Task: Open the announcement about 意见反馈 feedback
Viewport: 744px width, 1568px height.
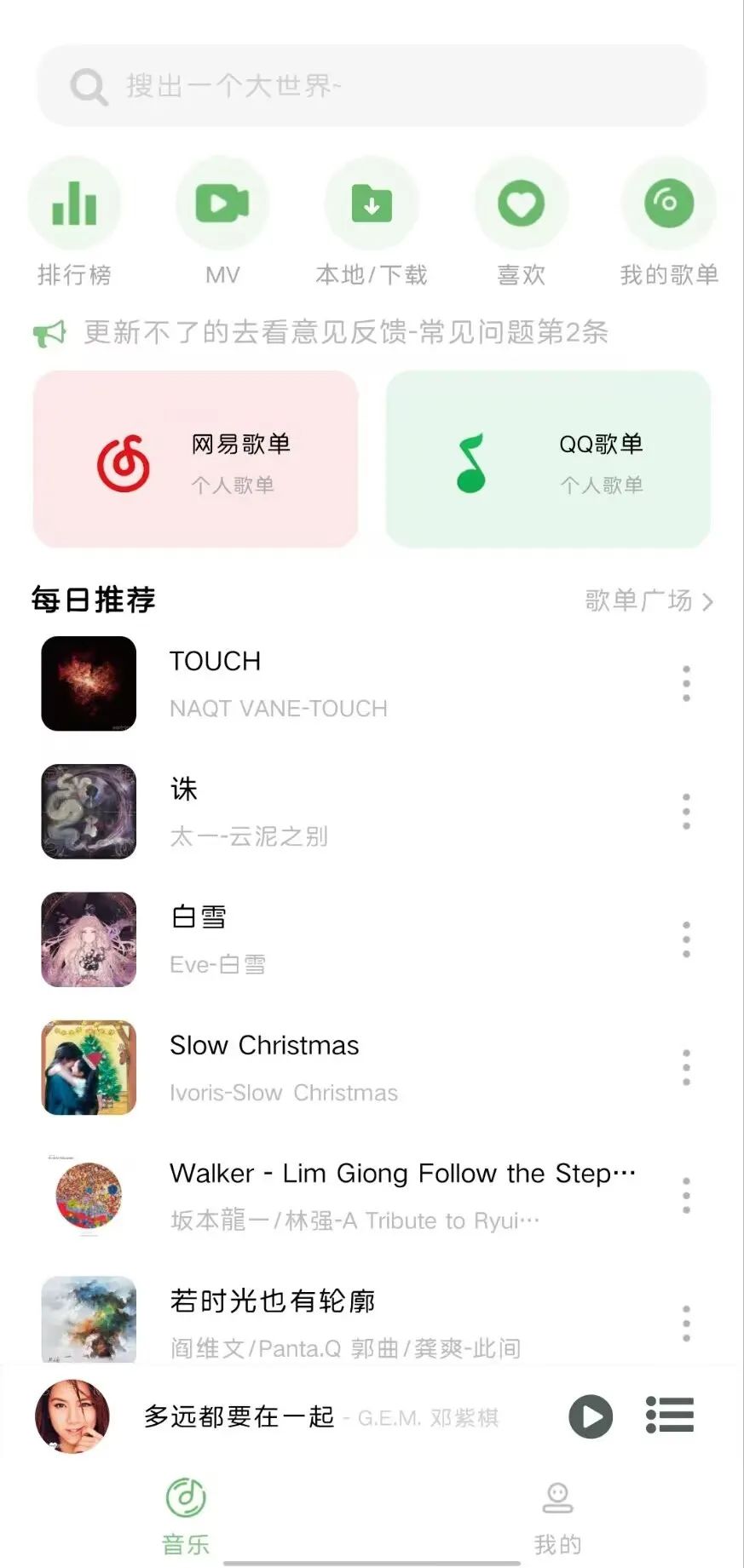Action: pos(344,334)
